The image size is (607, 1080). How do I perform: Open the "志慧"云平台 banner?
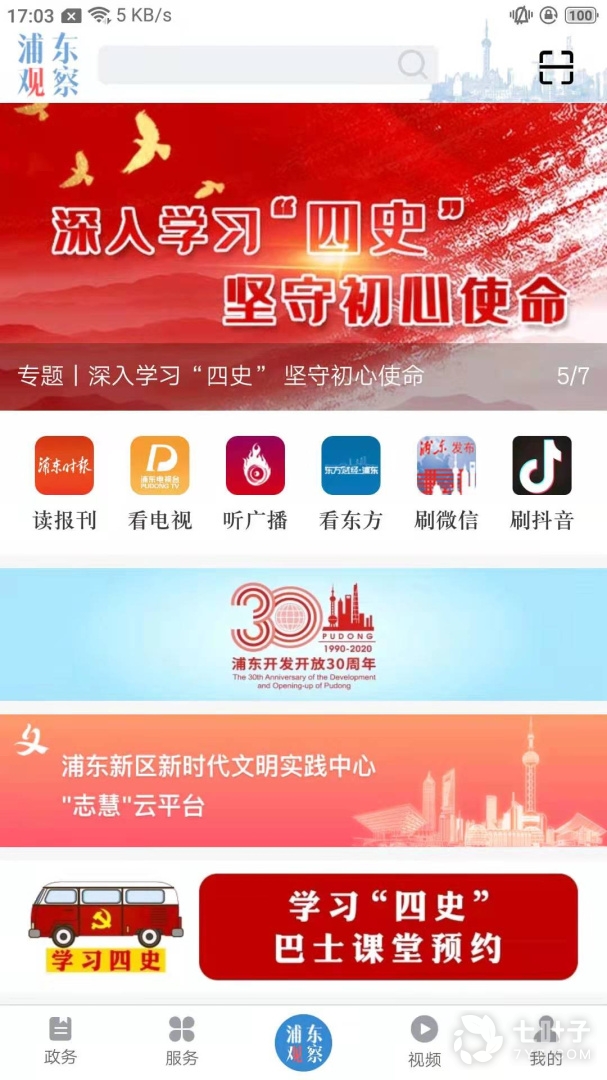tap(303, 781)
